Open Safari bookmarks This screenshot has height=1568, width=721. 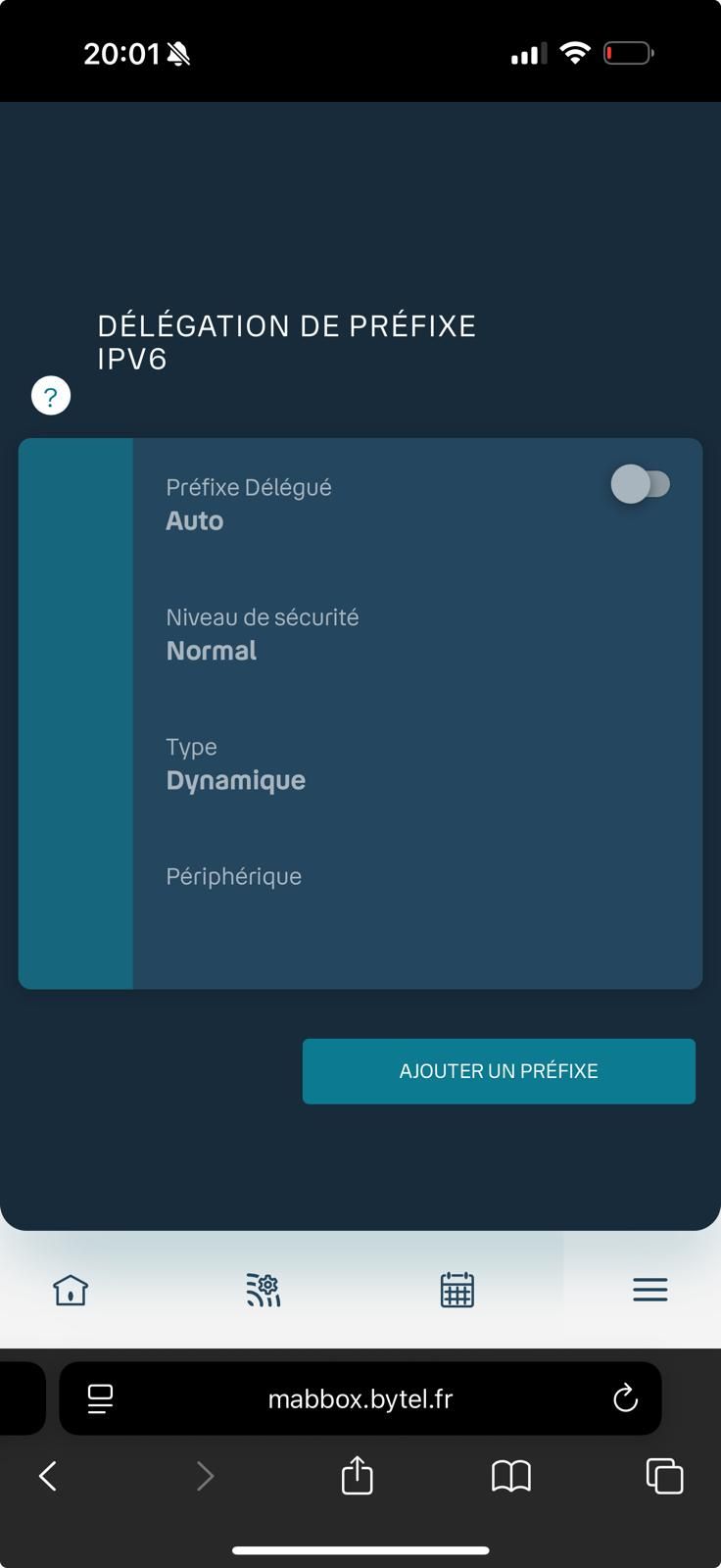(510, 1476)
